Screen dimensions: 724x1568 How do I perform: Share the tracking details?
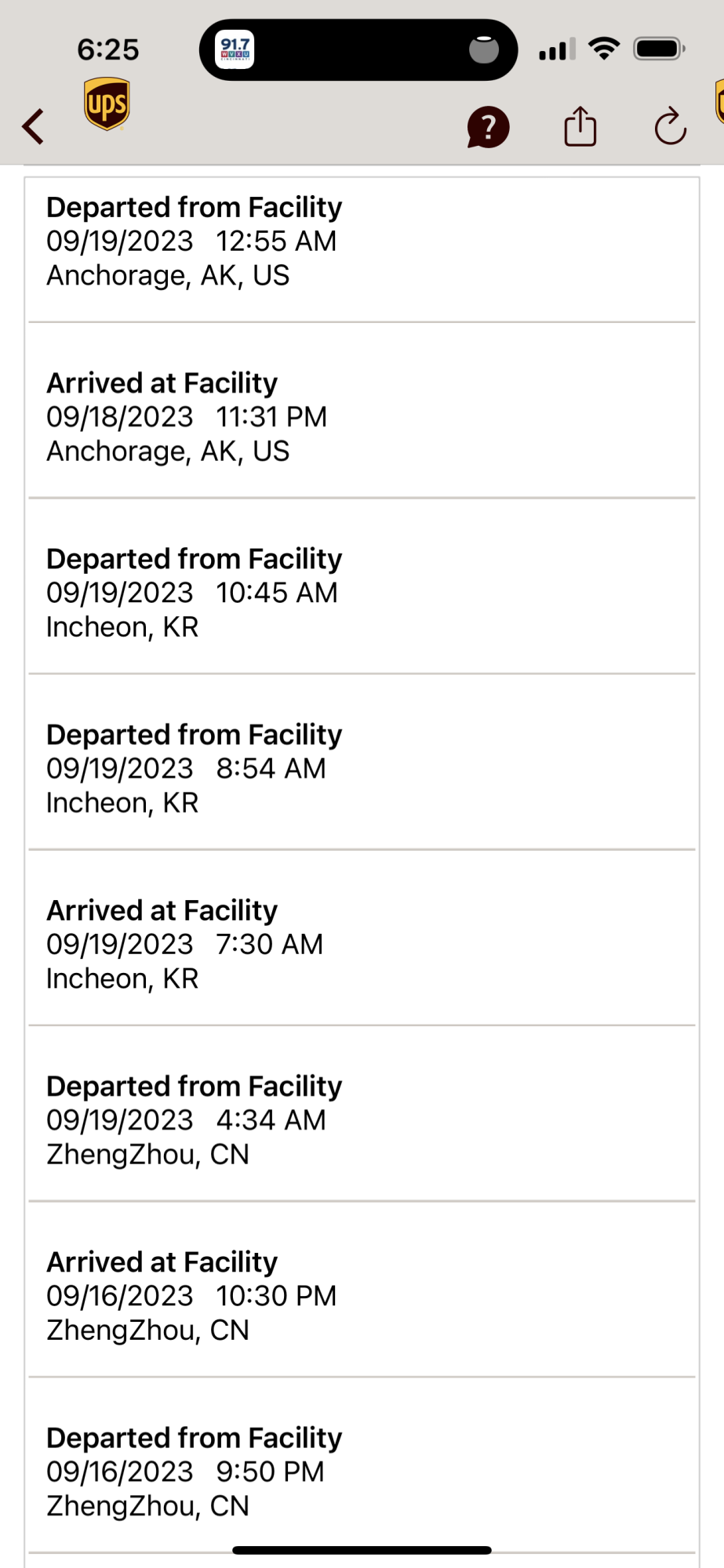coord(580,126)
